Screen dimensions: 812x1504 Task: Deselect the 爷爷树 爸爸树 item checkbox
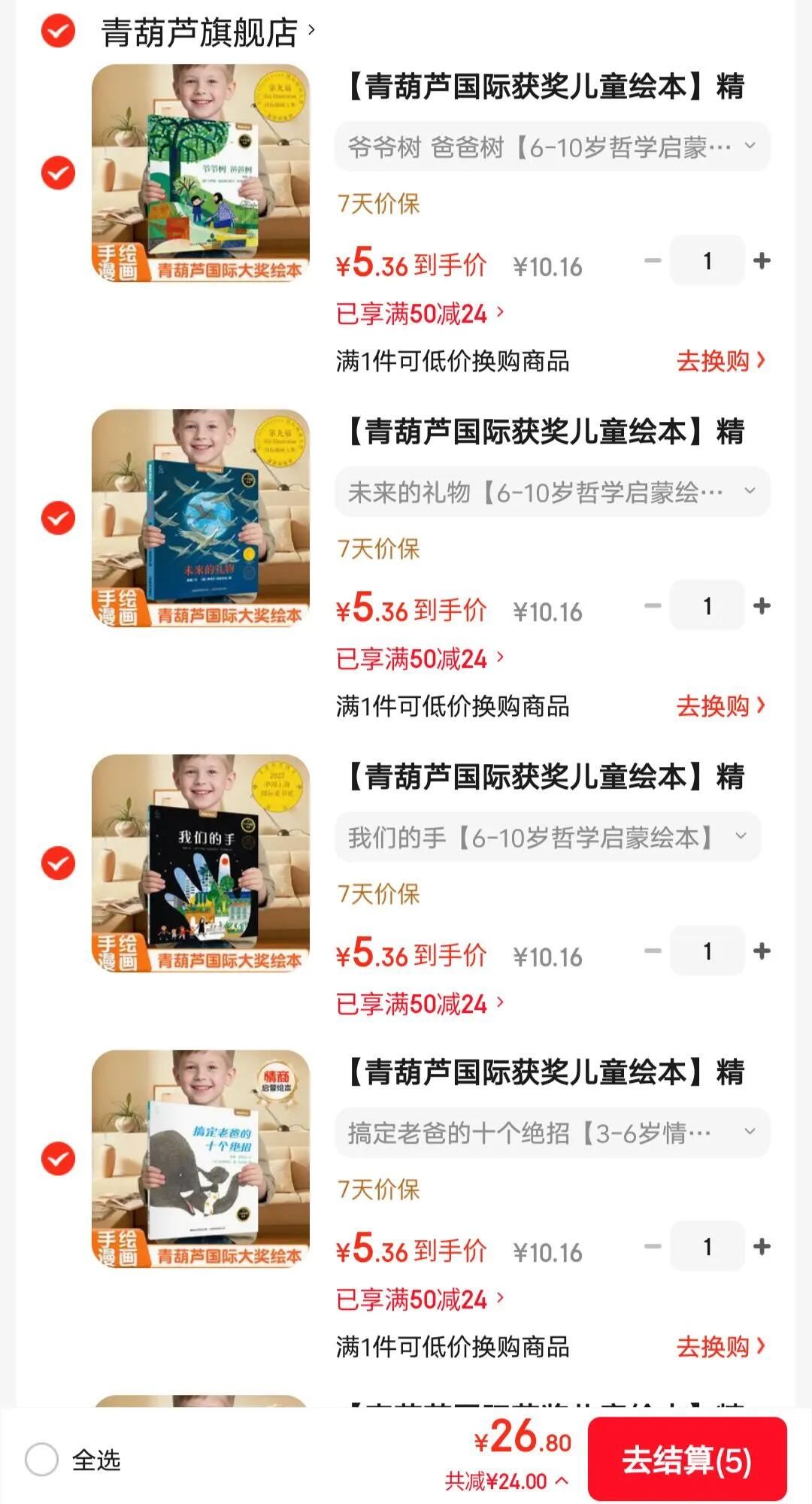click(58, 173)
